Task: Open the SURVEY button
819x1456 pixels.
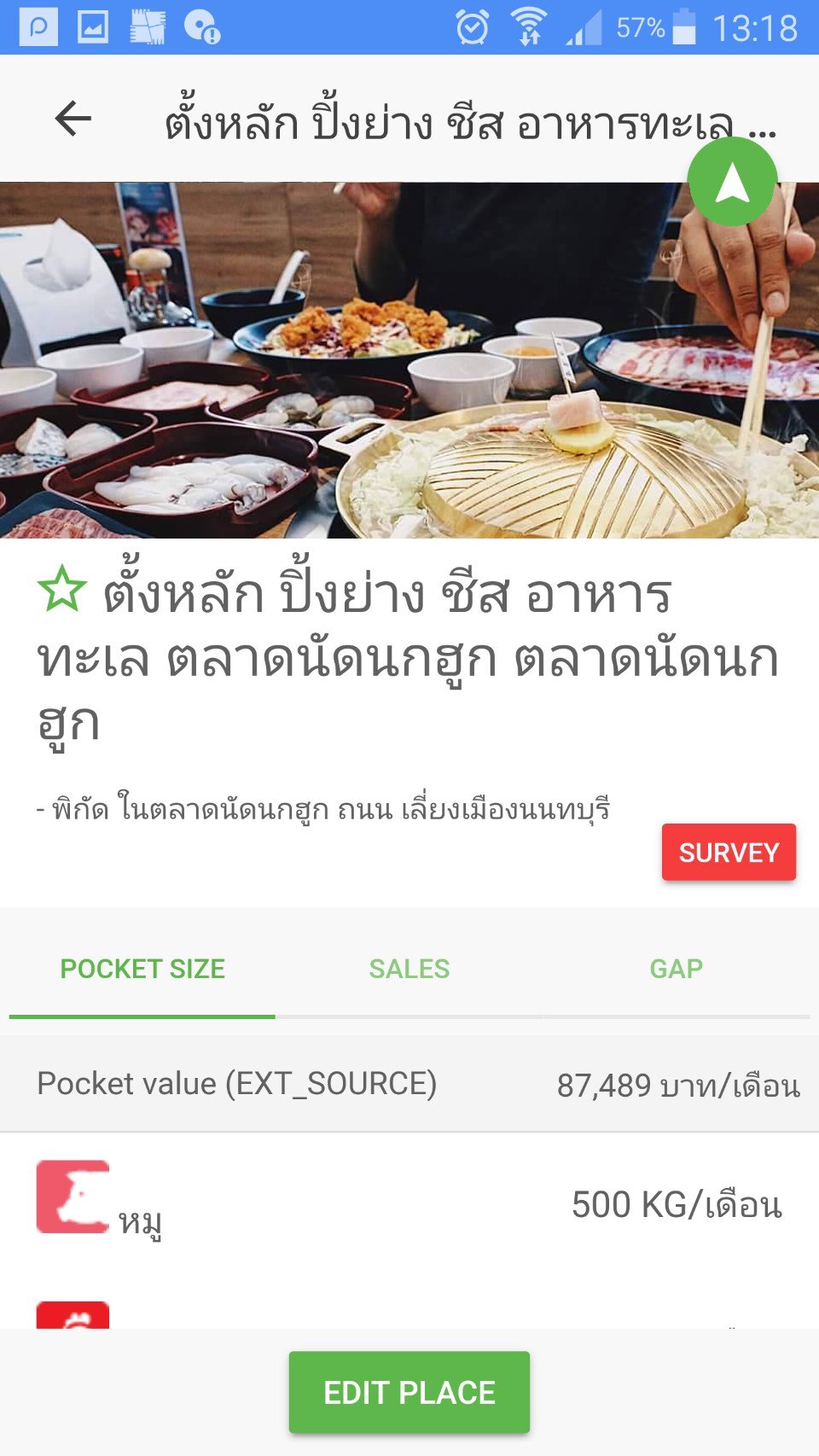Action: pyautogui.click(x=729, y=852)
